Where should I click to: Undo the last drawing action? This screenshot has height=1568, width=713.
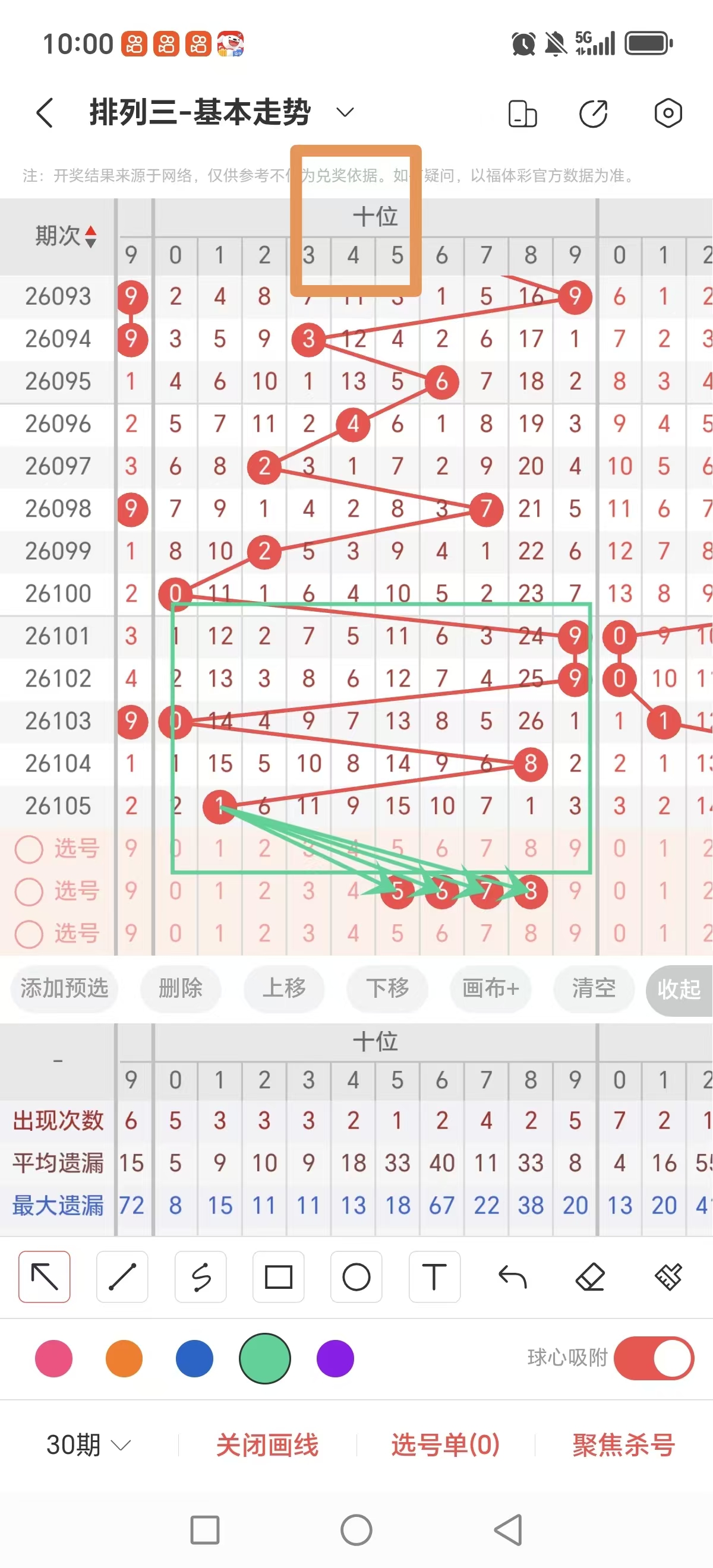[512, 1277]
